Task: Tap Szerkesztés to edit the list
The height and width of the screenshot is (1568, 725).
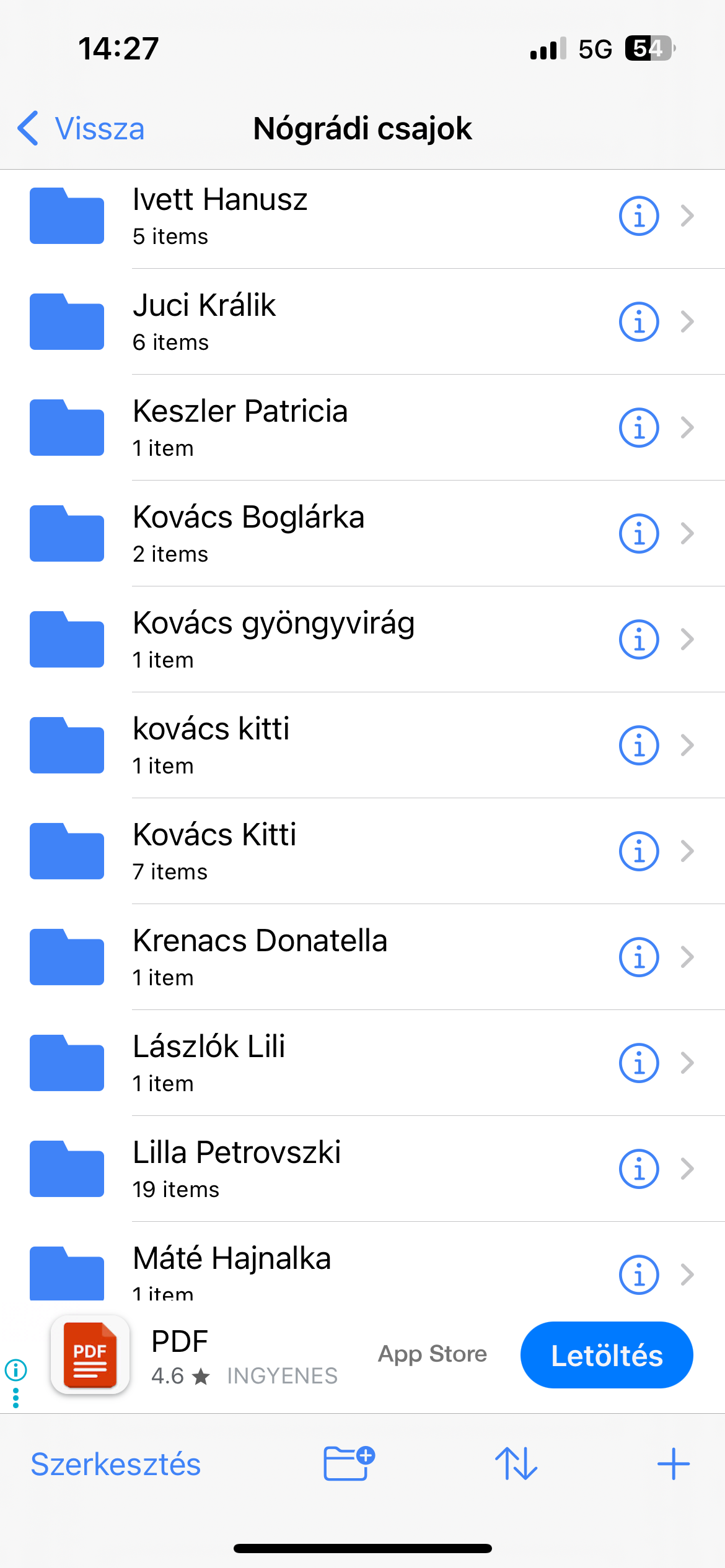Action: coord(116,1464)
